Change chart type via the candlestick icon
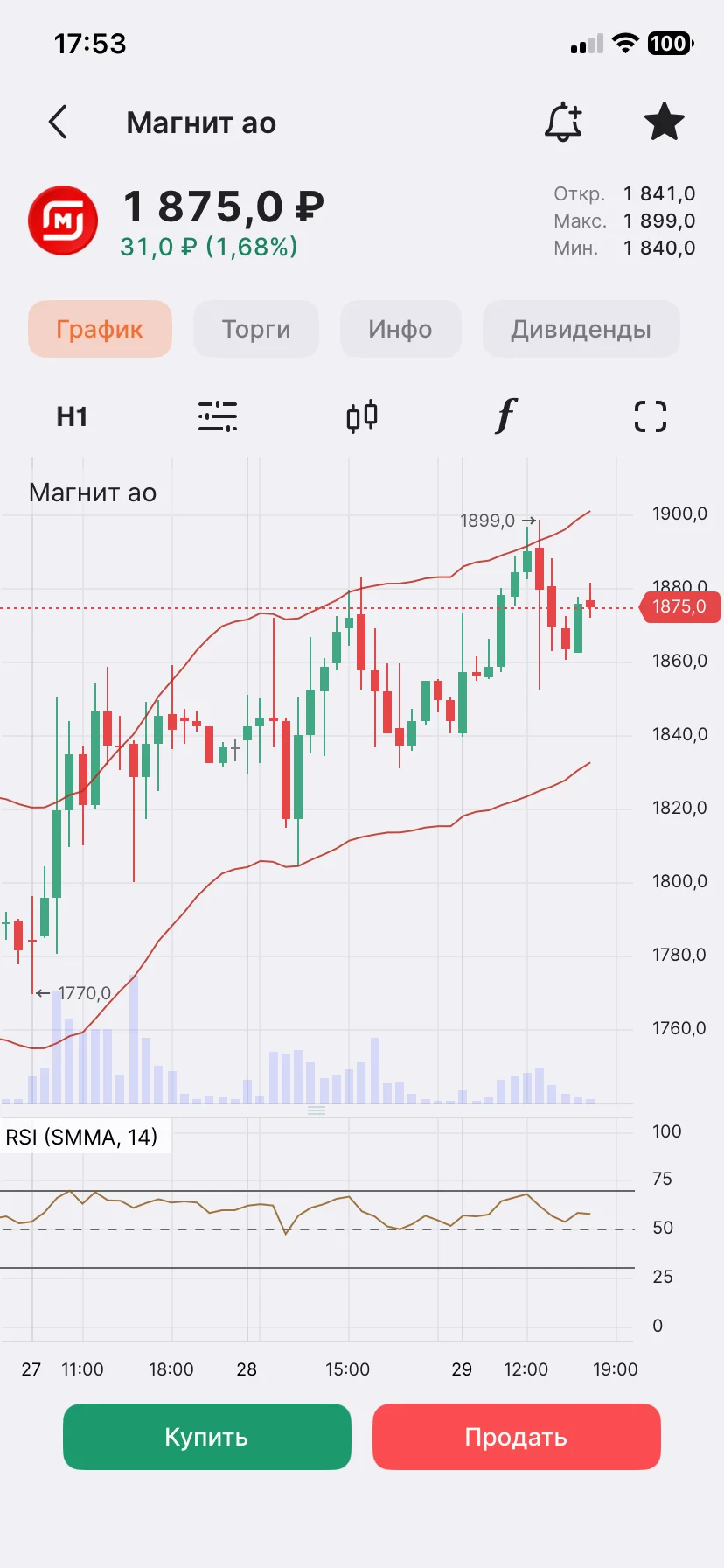The image size is (724, 1568). coord(362,416)
